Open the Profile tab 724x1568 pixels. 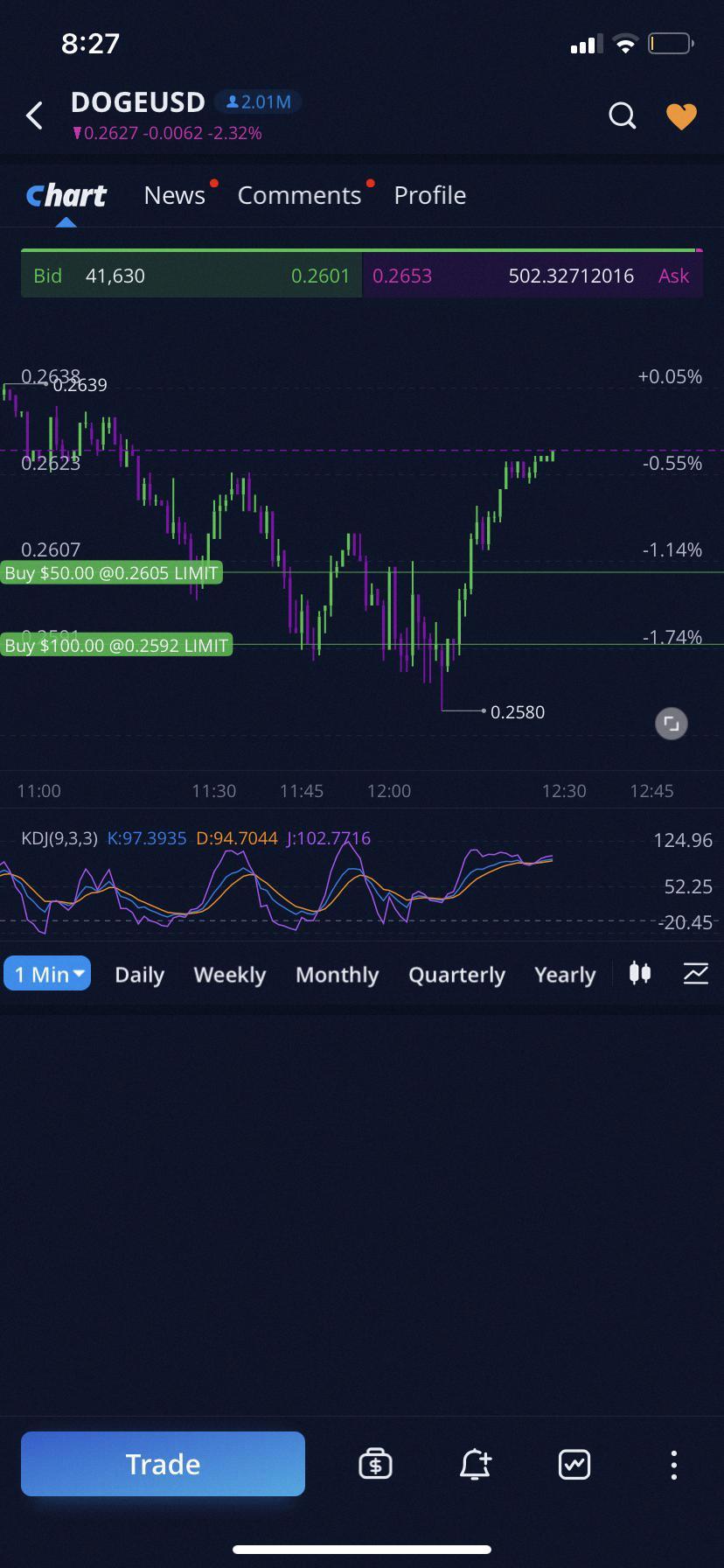(429, 195)
